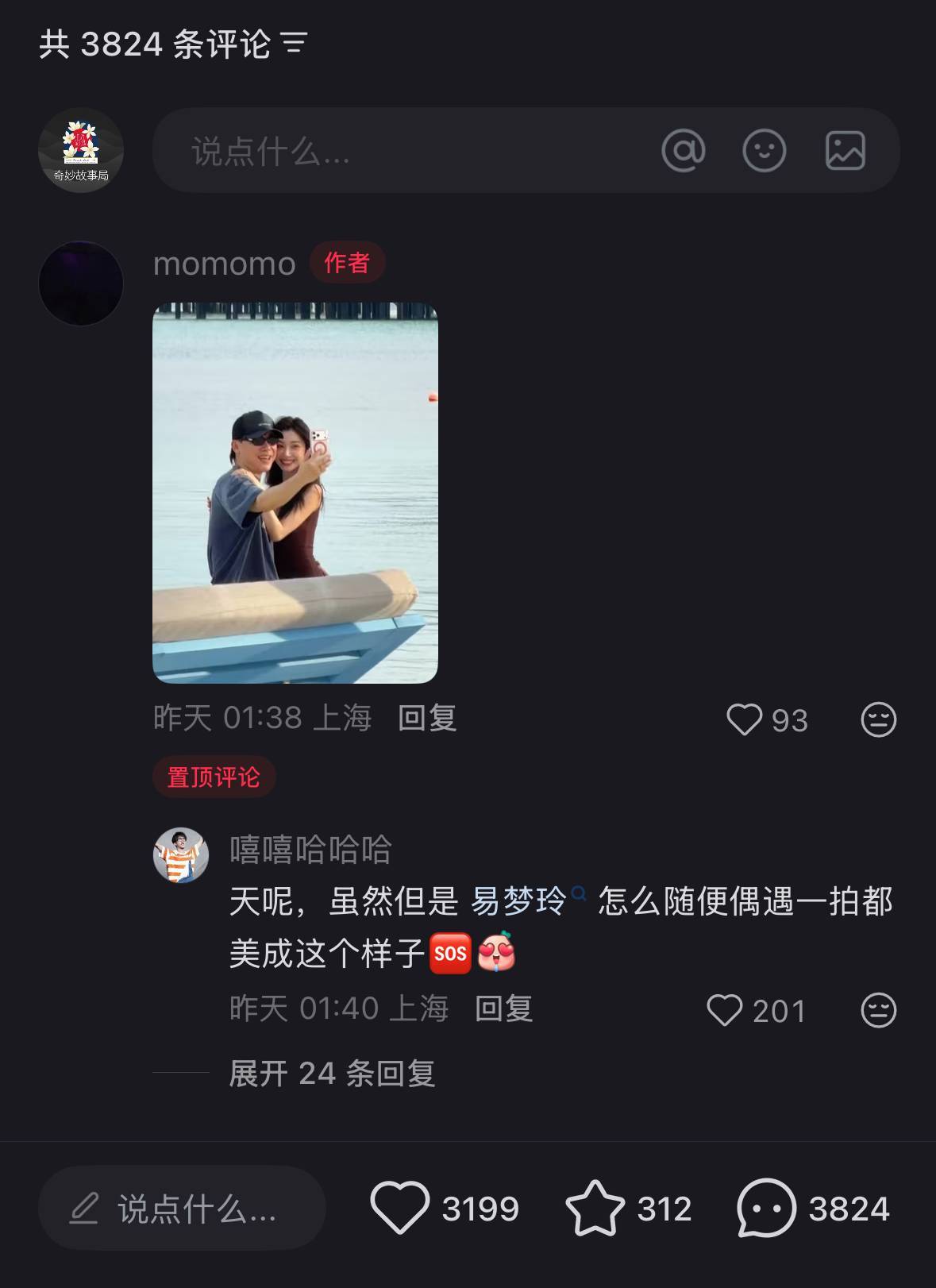Viewport: 936px width, 1288px height.
Task: Reply to the pinned comment via 回复
Action: [x=504, y=1009]
